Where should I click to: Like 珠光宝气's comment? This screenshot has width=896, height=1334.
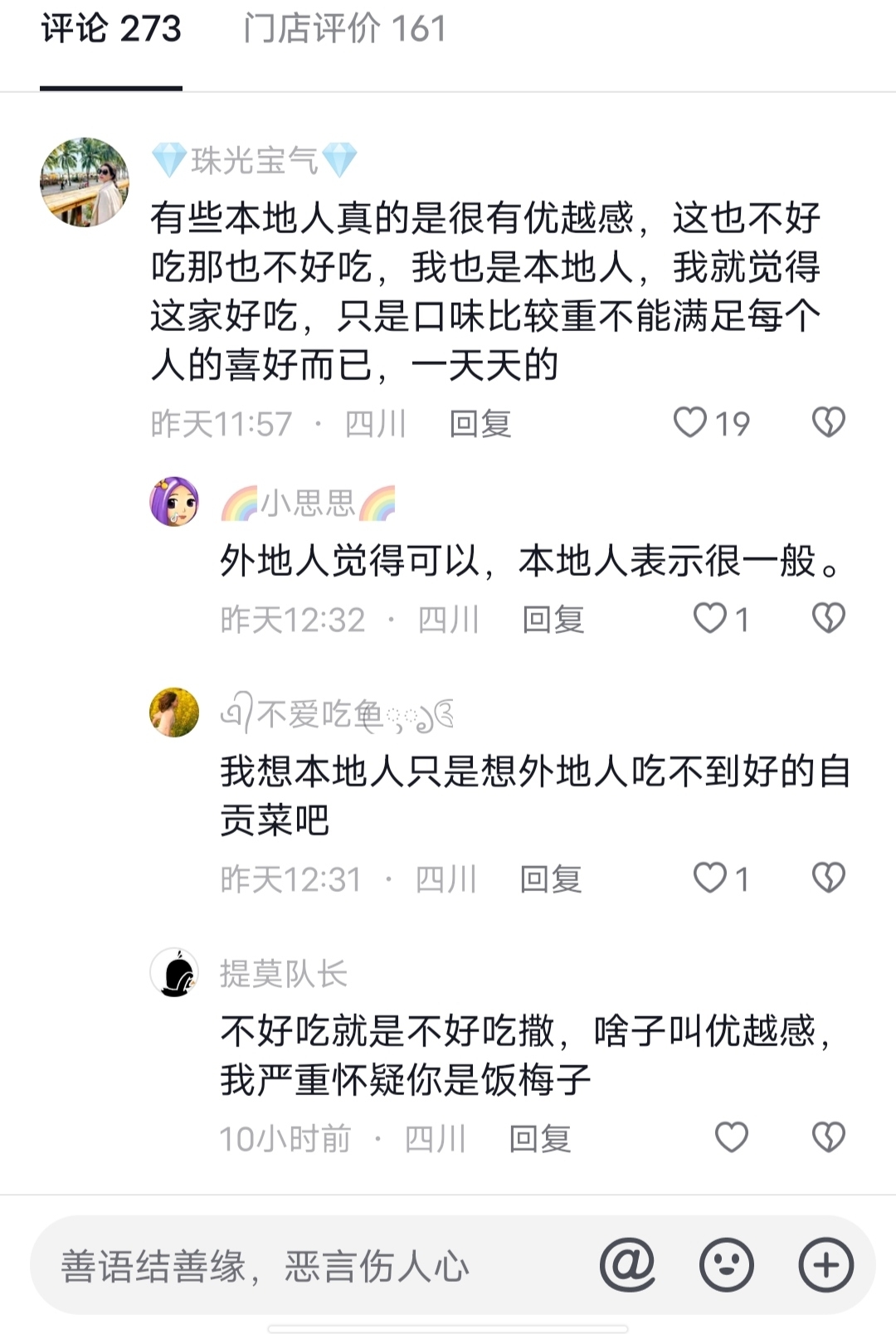[x=690, y=423]
